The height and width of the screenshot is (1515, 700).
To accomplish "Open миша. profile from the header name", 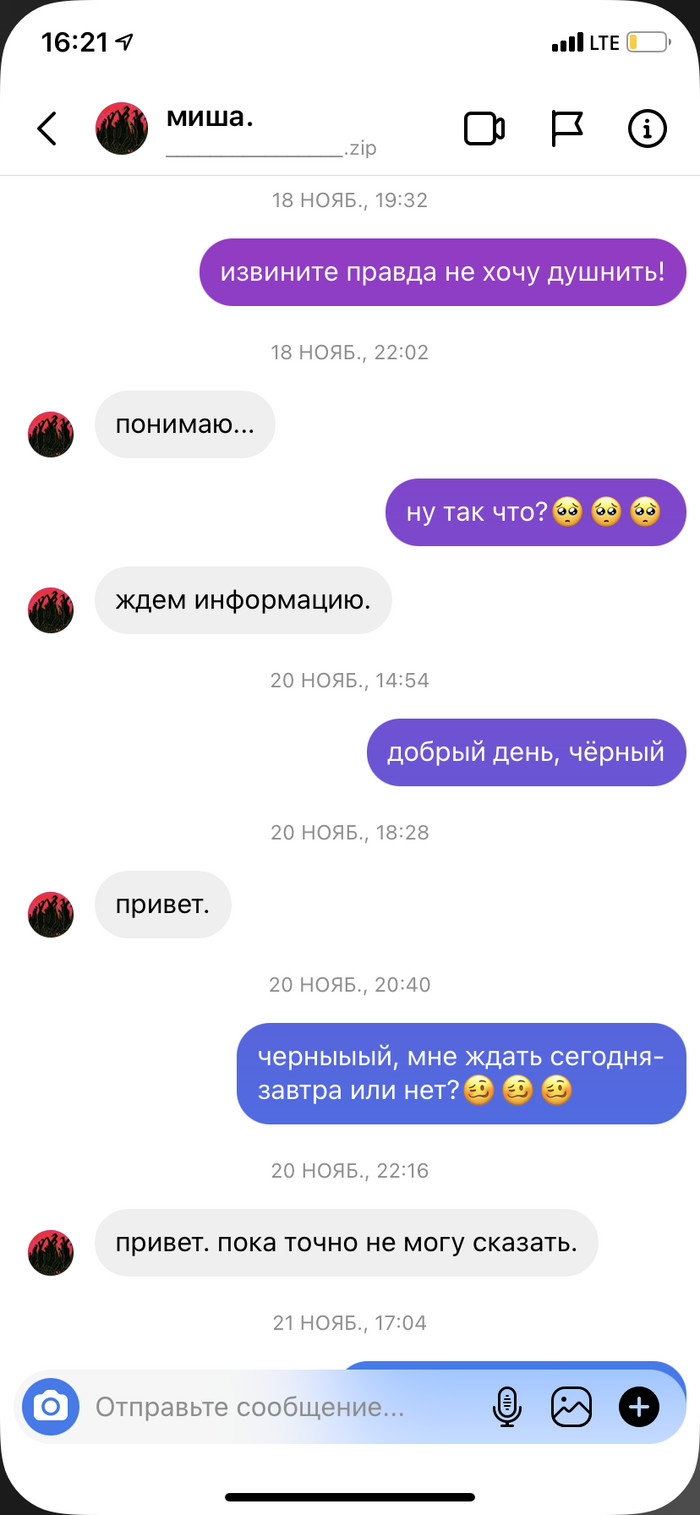I will click(x=210, y=117).
